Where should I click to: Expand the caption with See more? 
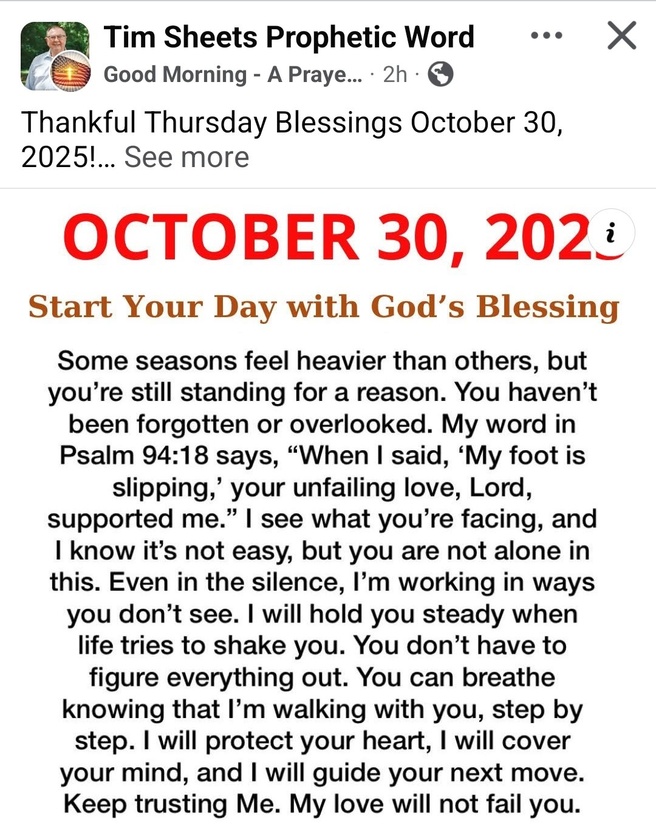(x=186, y=157)
